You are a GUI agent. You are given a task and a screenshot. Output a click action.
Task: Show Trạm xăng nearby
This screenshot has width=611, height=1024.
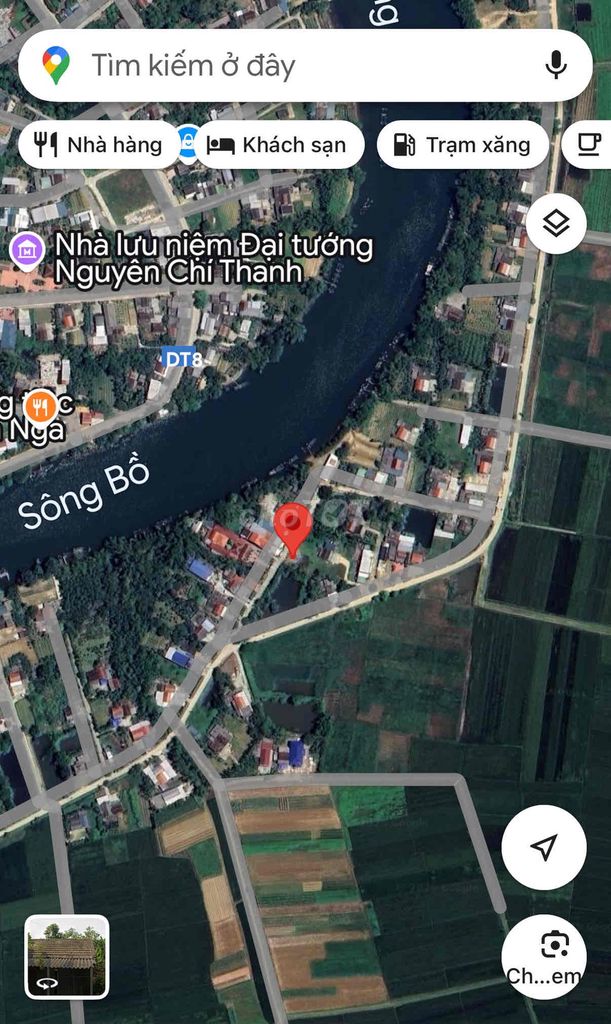pos(463,144)
